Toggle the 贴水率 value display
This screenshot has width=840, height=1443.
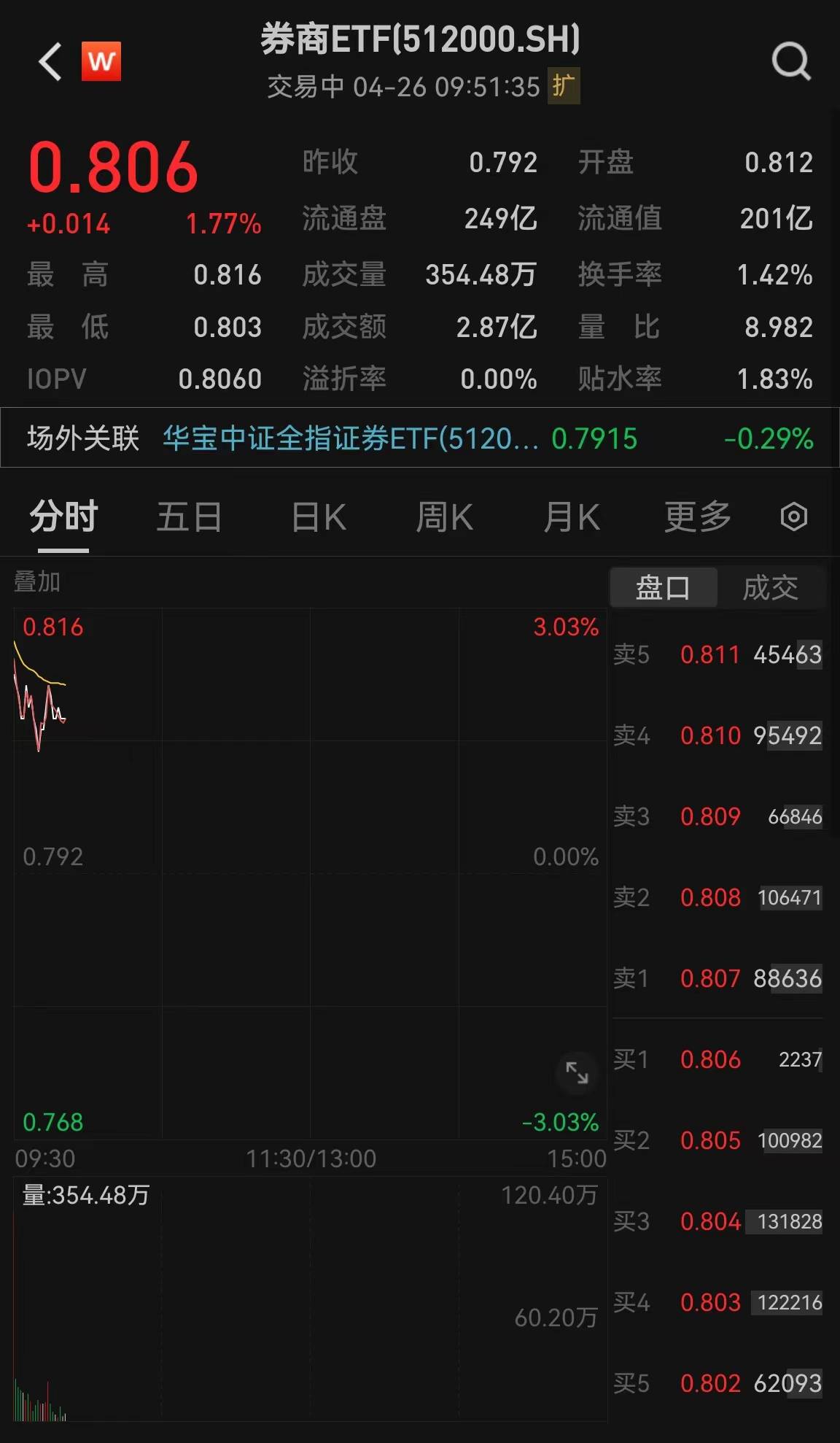(x=775, y=379)
